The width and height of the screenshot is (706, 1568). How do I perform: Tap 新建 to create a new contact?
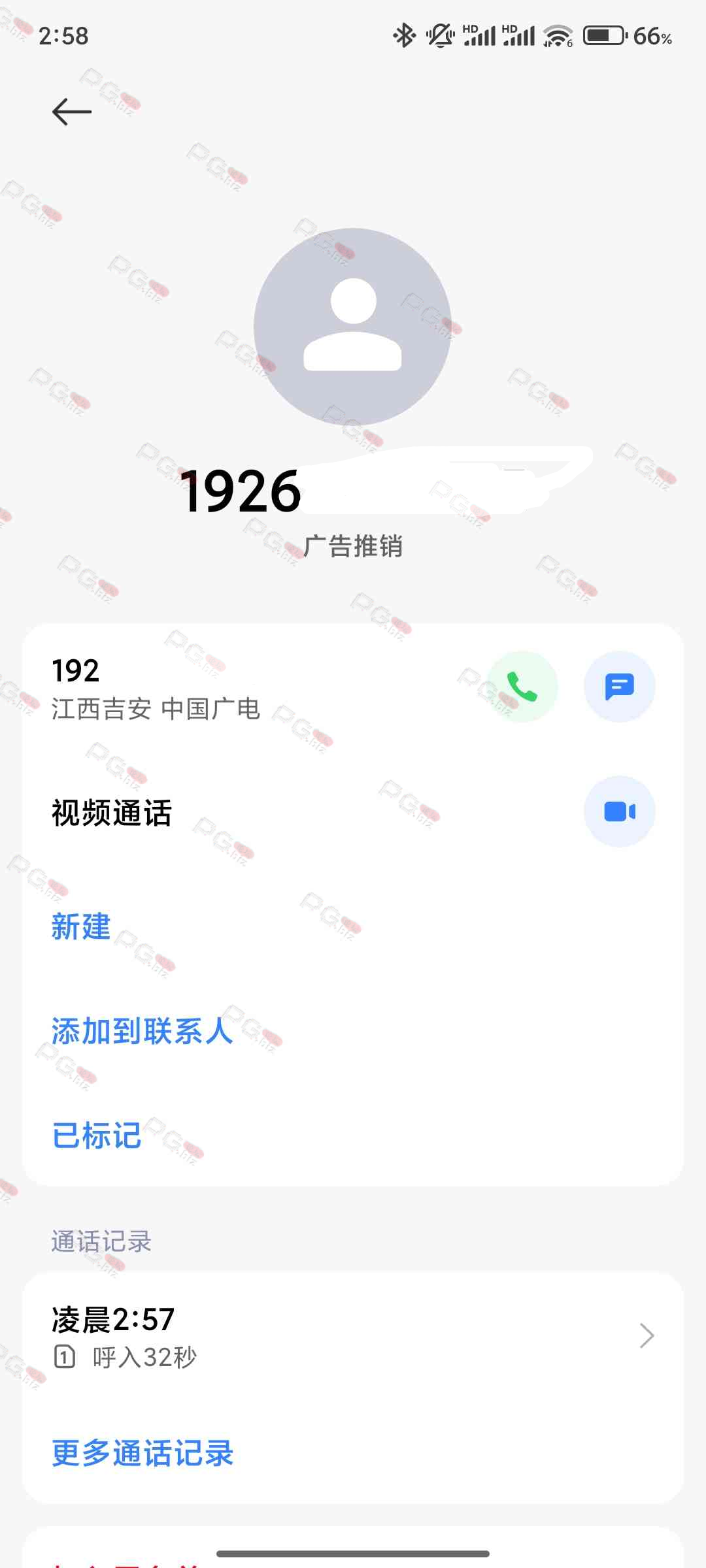(x=82, y=926)
